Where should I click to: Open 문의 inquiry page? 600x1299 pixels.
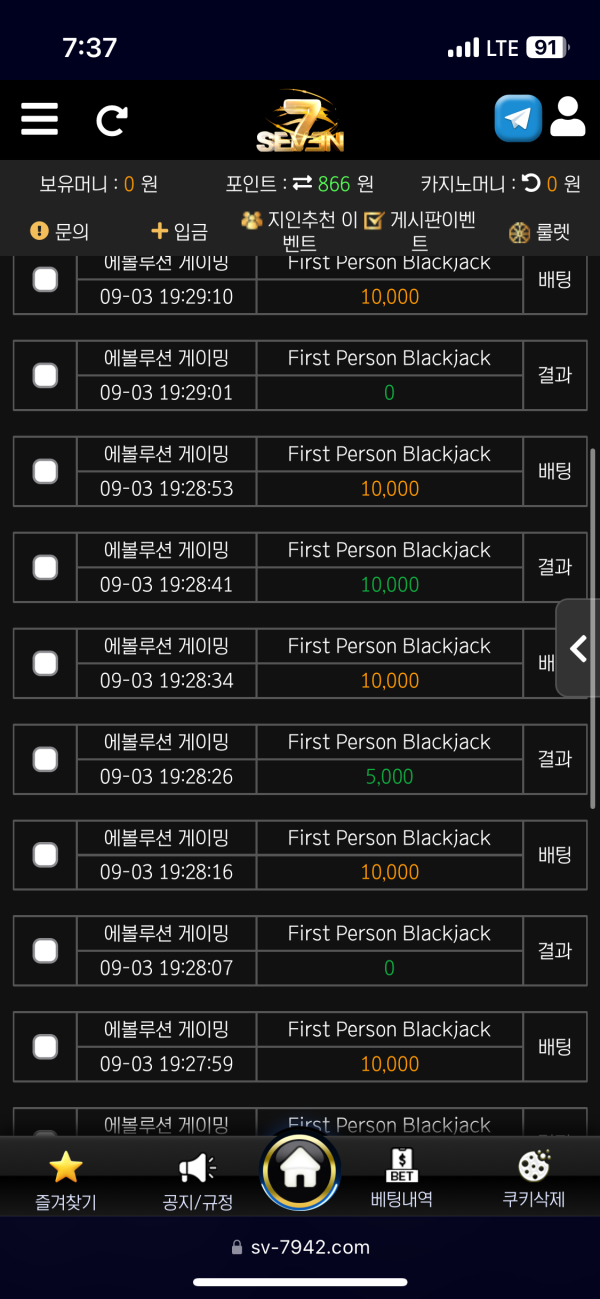tap(60, 231)
